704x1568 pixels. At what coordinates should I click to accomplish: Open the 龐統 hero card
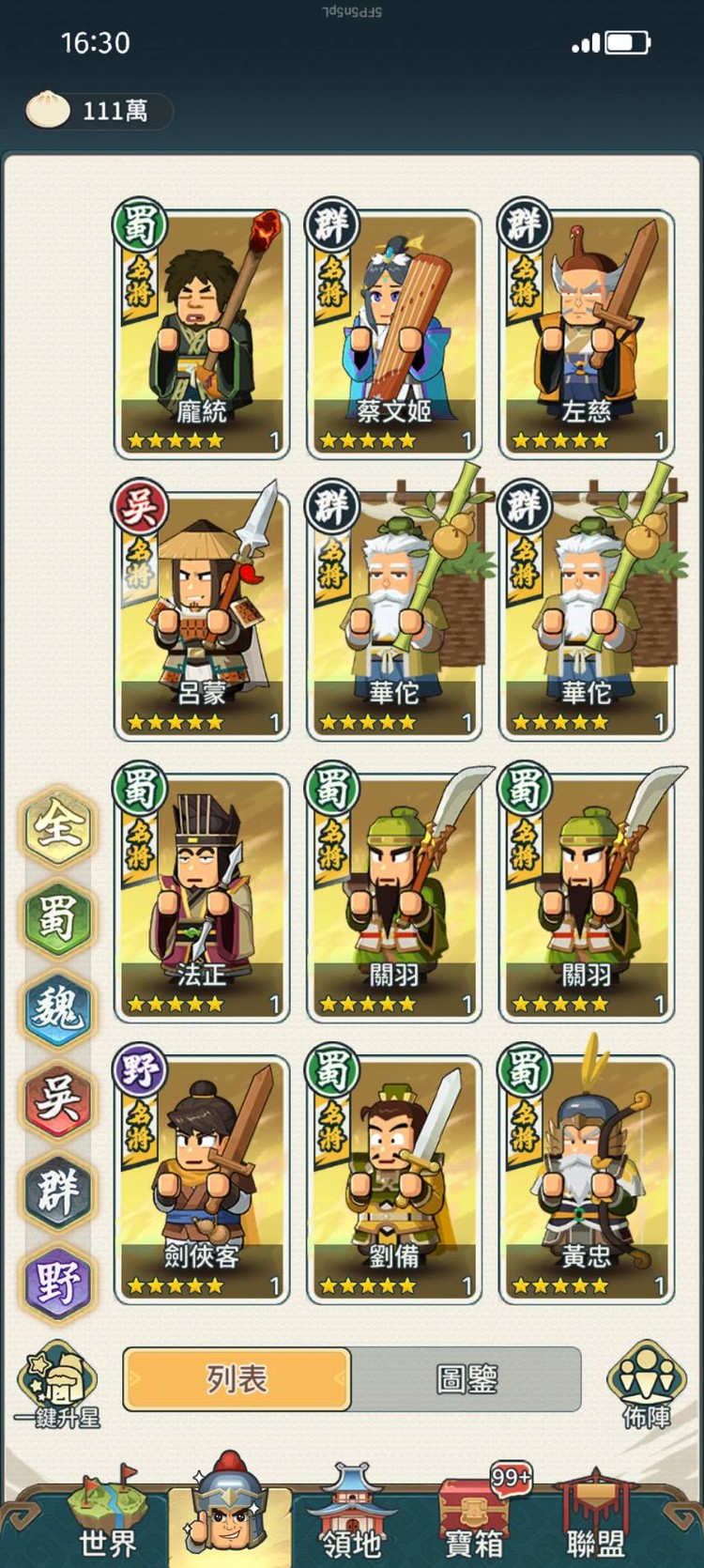pos(202,333)
